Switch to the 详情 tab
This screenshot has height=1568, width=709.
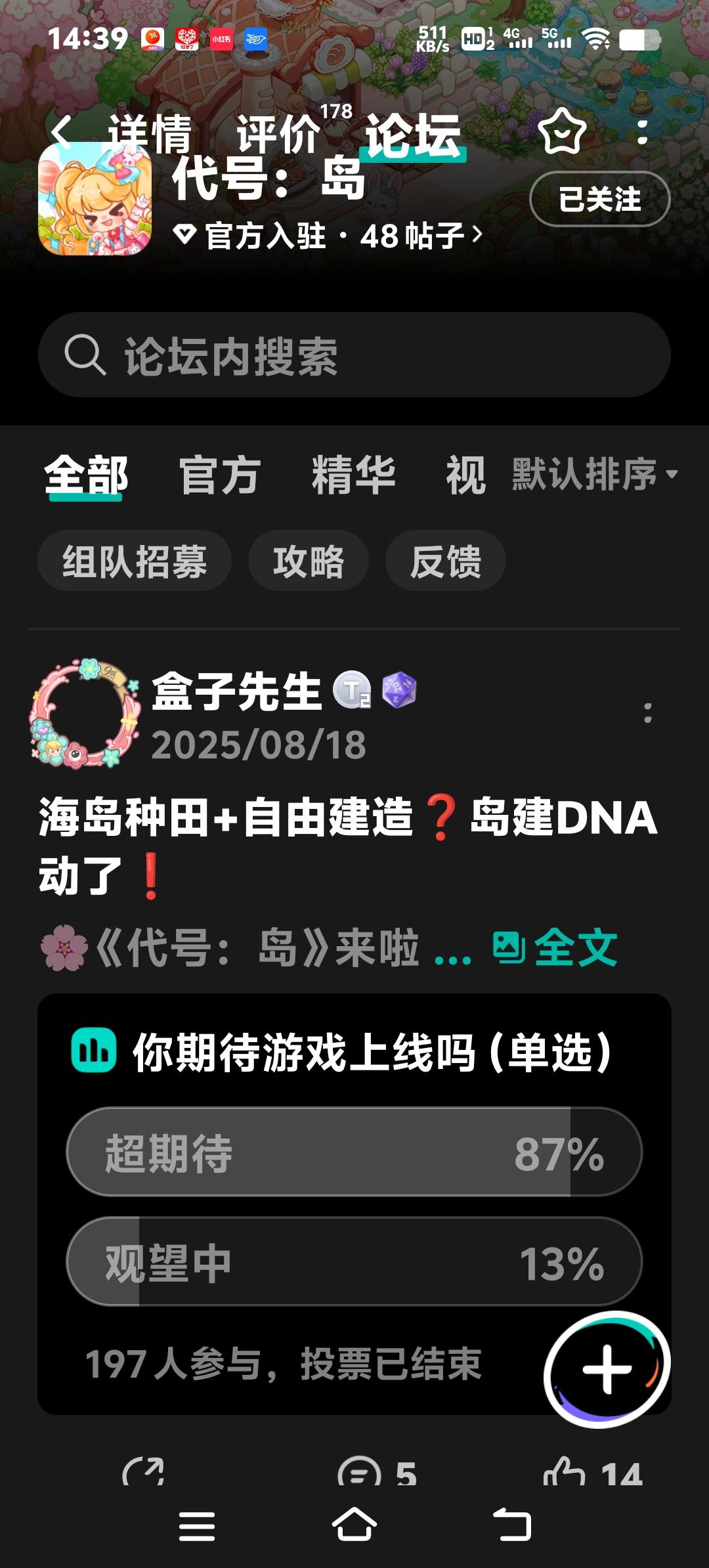[150, 133]
